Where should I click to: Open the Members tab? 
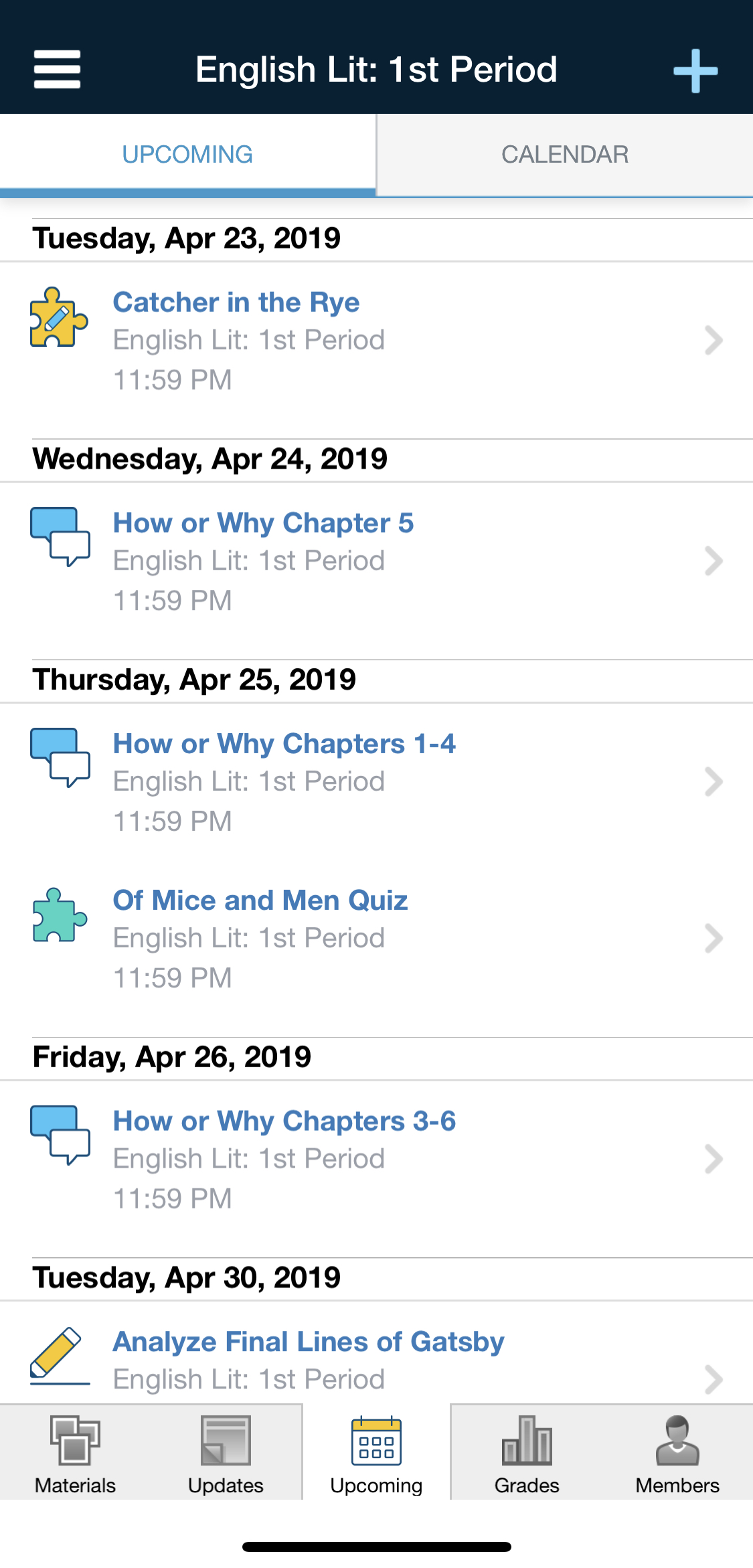click(677, 1453)
